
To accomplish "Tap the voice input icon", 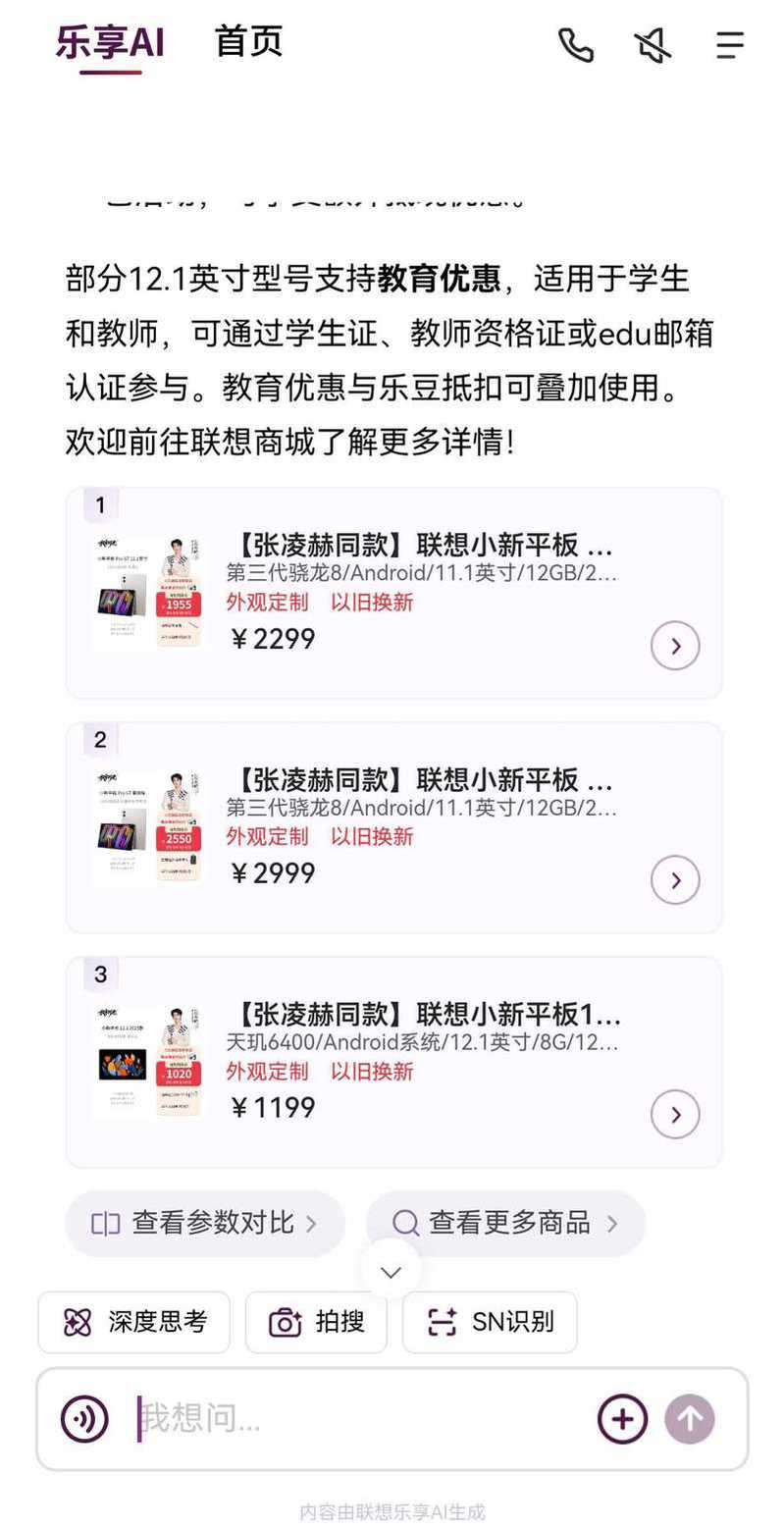I will pos(84,1419).
